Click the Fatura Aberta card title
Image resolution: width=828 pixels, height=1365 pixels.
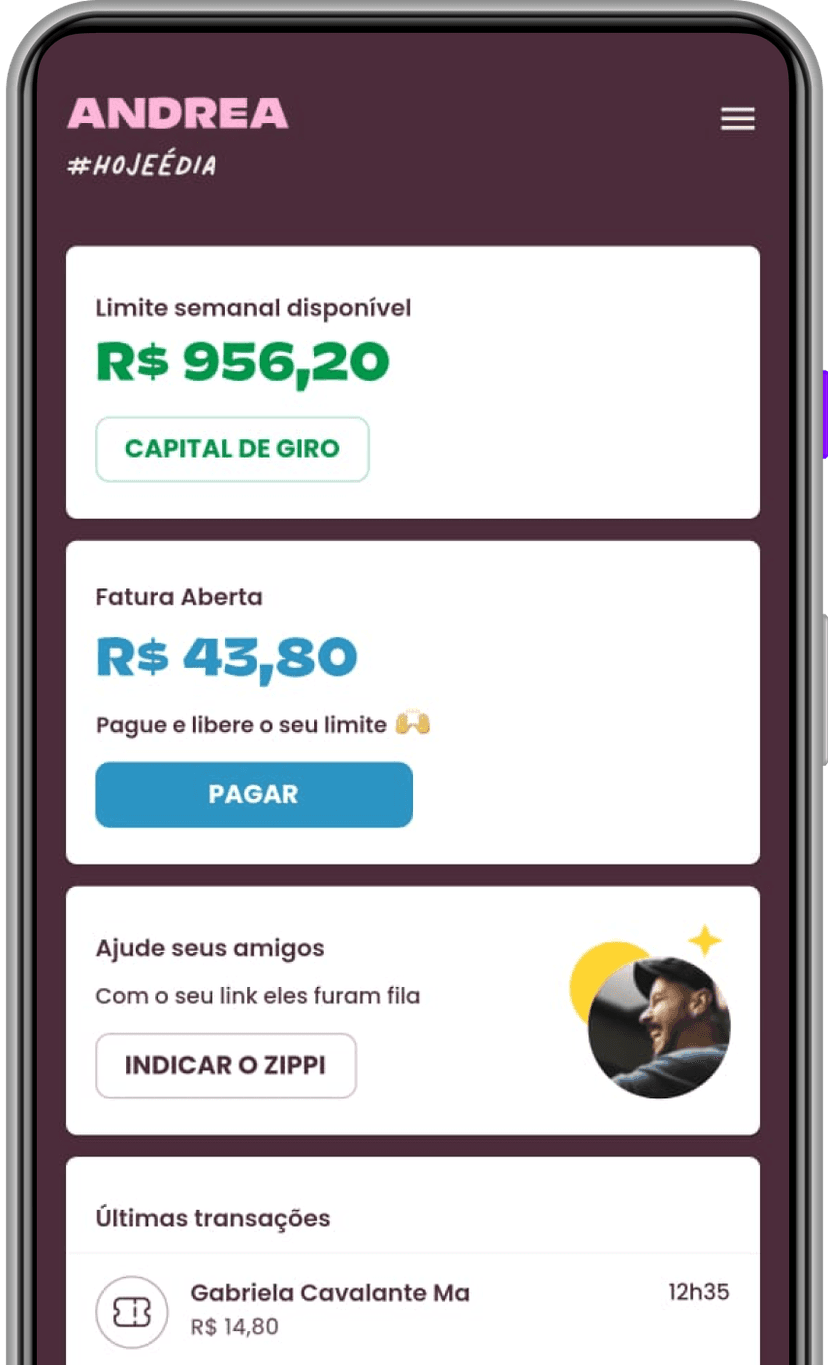(x=178, y=596)
